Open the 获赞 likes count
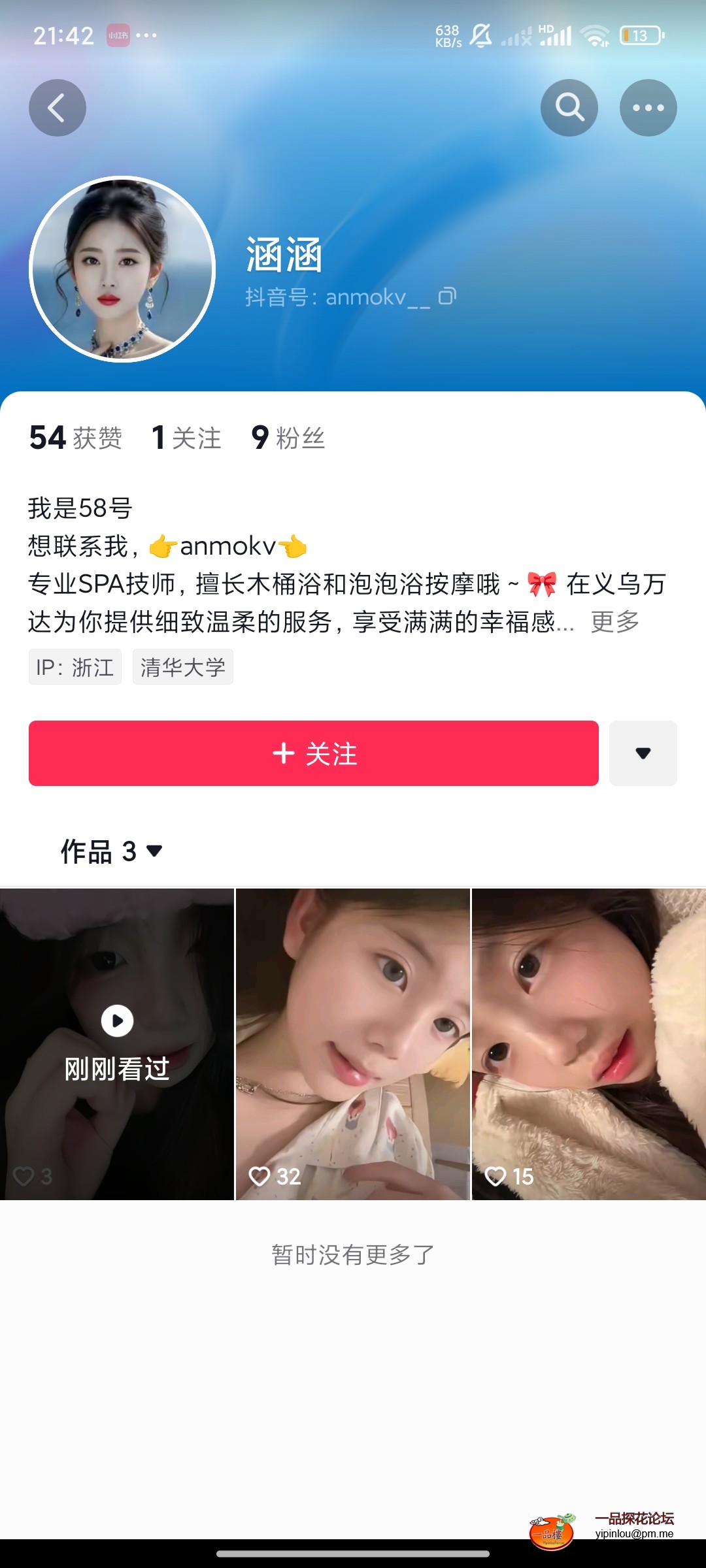706x1568 pixels. click(76, 438)
